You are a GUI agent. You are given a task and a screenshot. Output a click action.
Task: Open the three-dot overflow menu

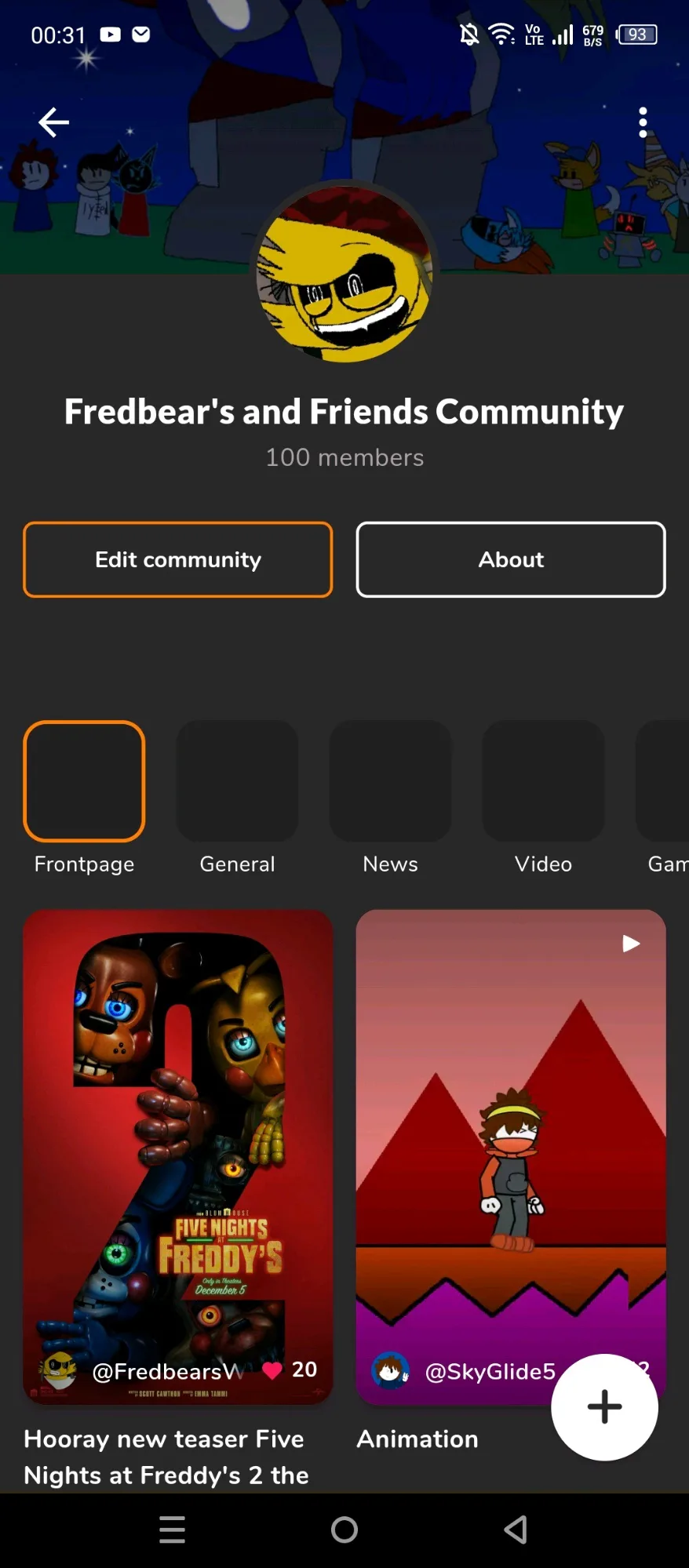(x=643, y=122)
